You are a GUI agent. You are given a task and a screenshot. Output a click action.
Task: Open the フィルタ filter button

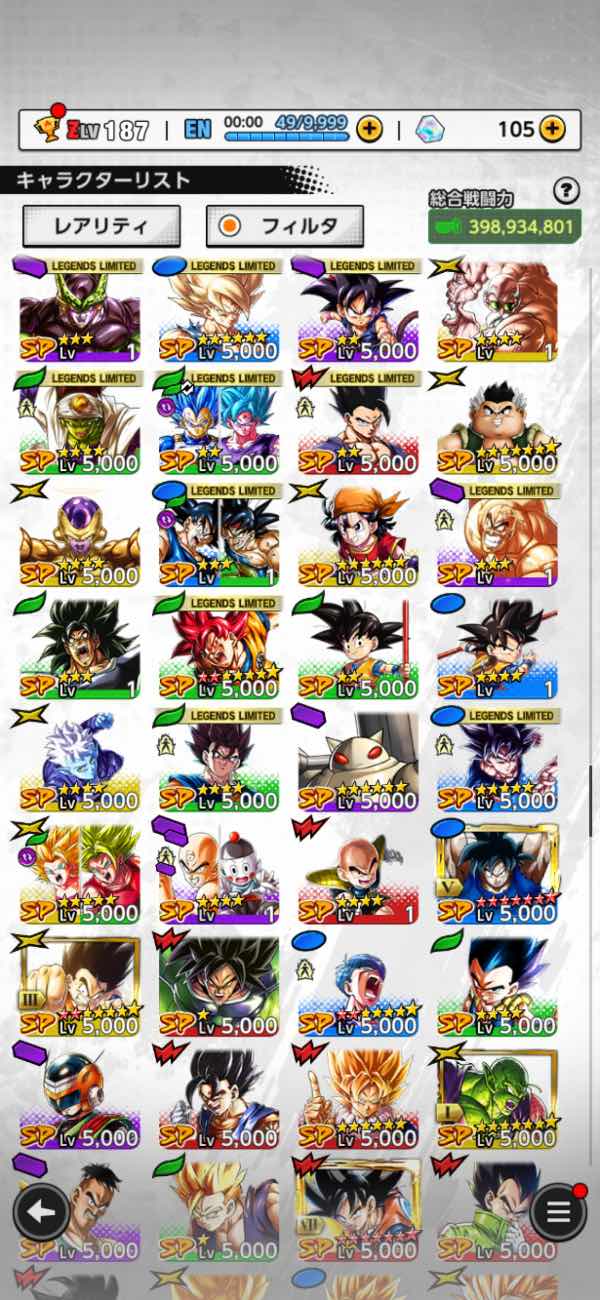pyautogui.click(x=284, y=226)
